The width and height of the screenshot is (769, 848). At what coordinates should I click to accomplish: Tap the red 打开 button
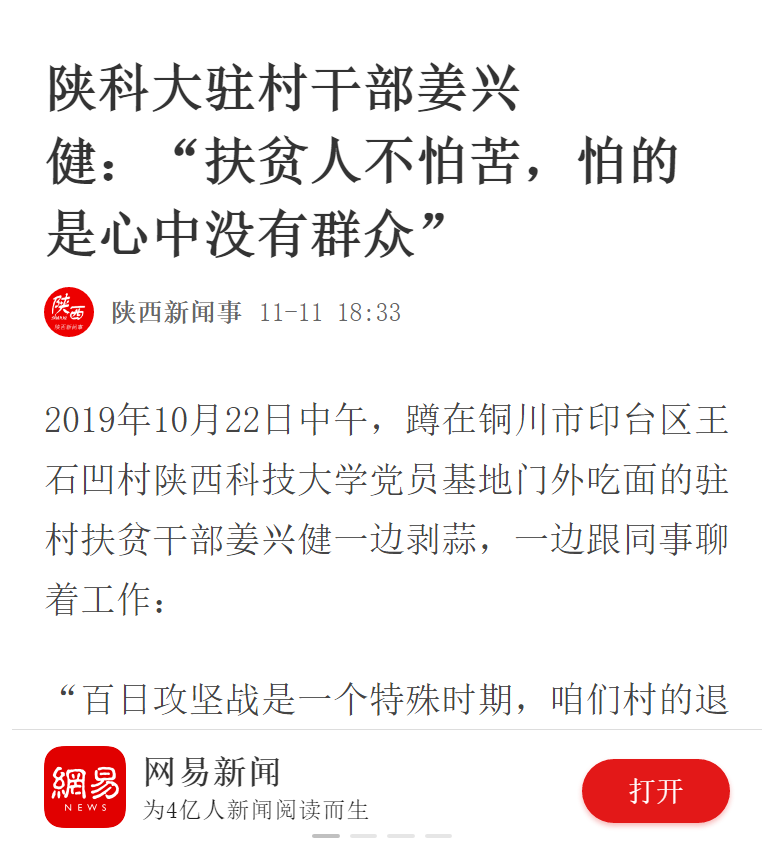tap(656, 791)
